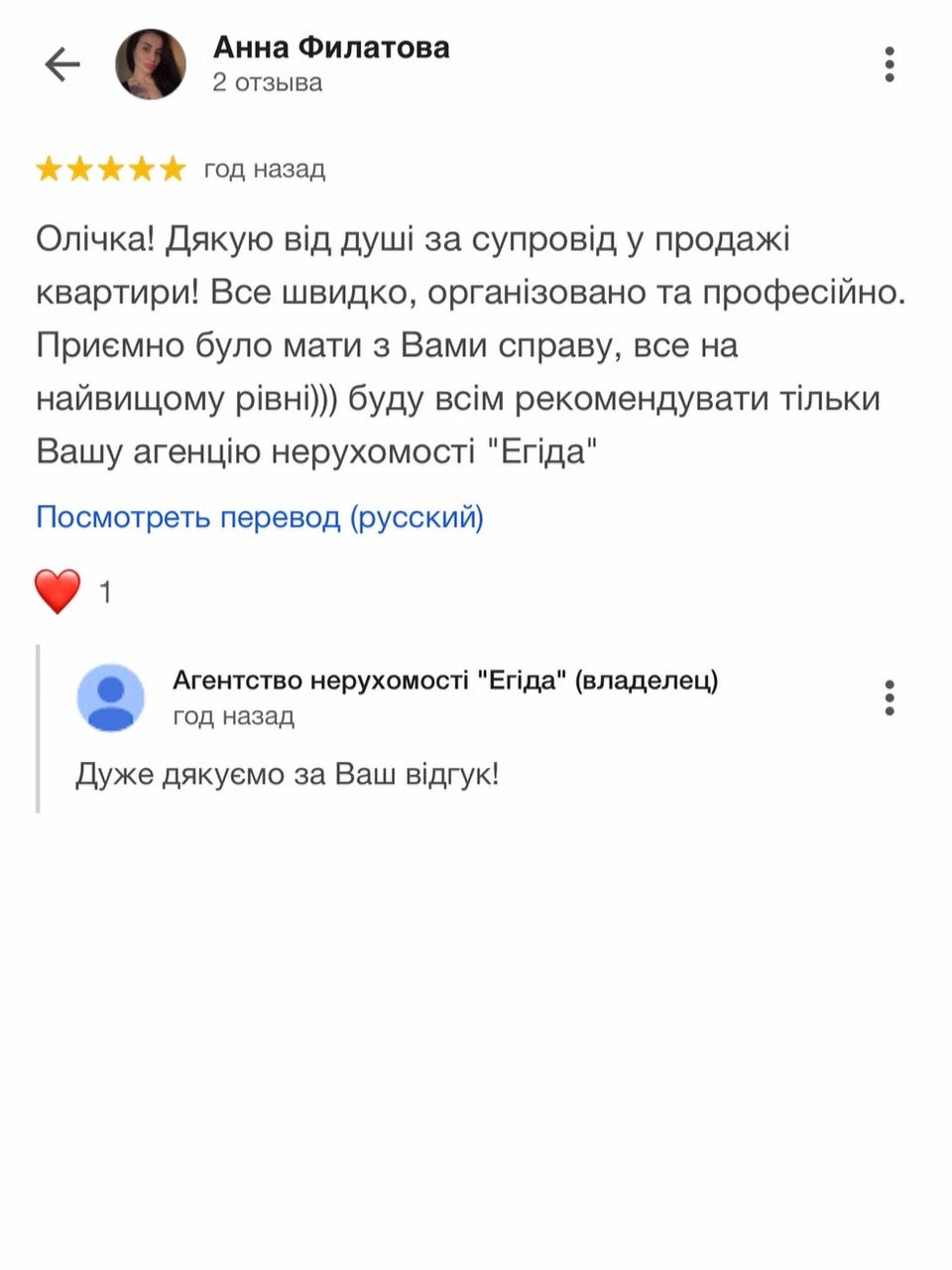This screenshot has width=952, height=1270.
Task: Like the review with the heart
Action: point(58,591)
